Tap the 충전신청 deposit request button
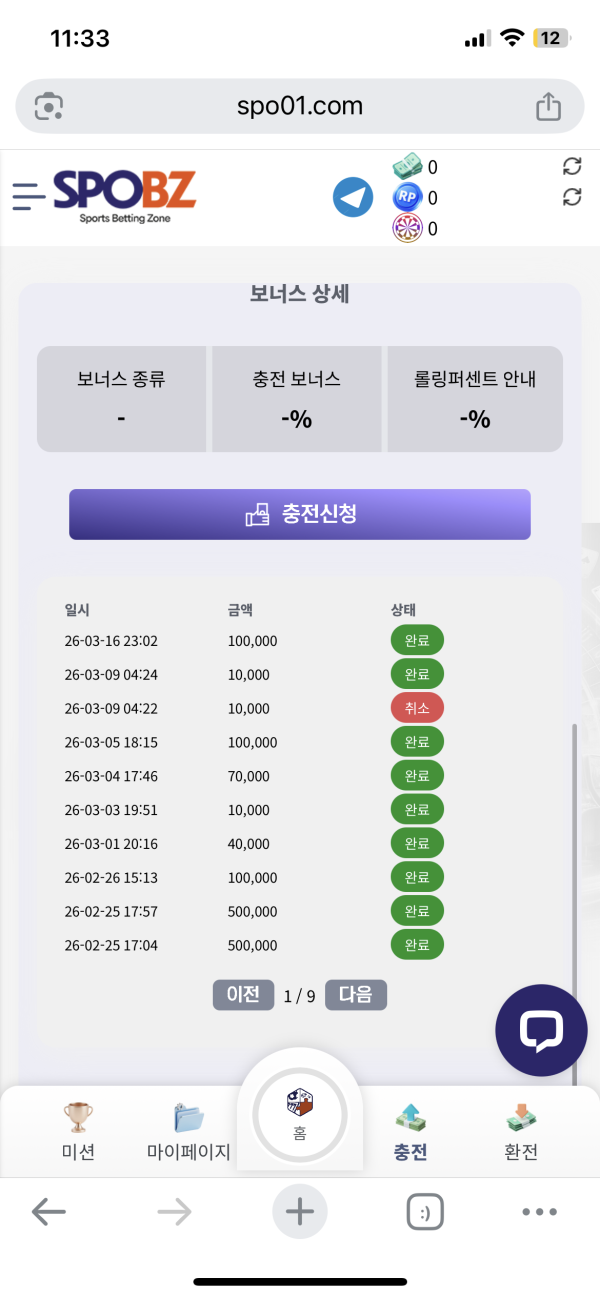Screen dimensions: 600x1298 pyautogui.click(x=300, y=514)
